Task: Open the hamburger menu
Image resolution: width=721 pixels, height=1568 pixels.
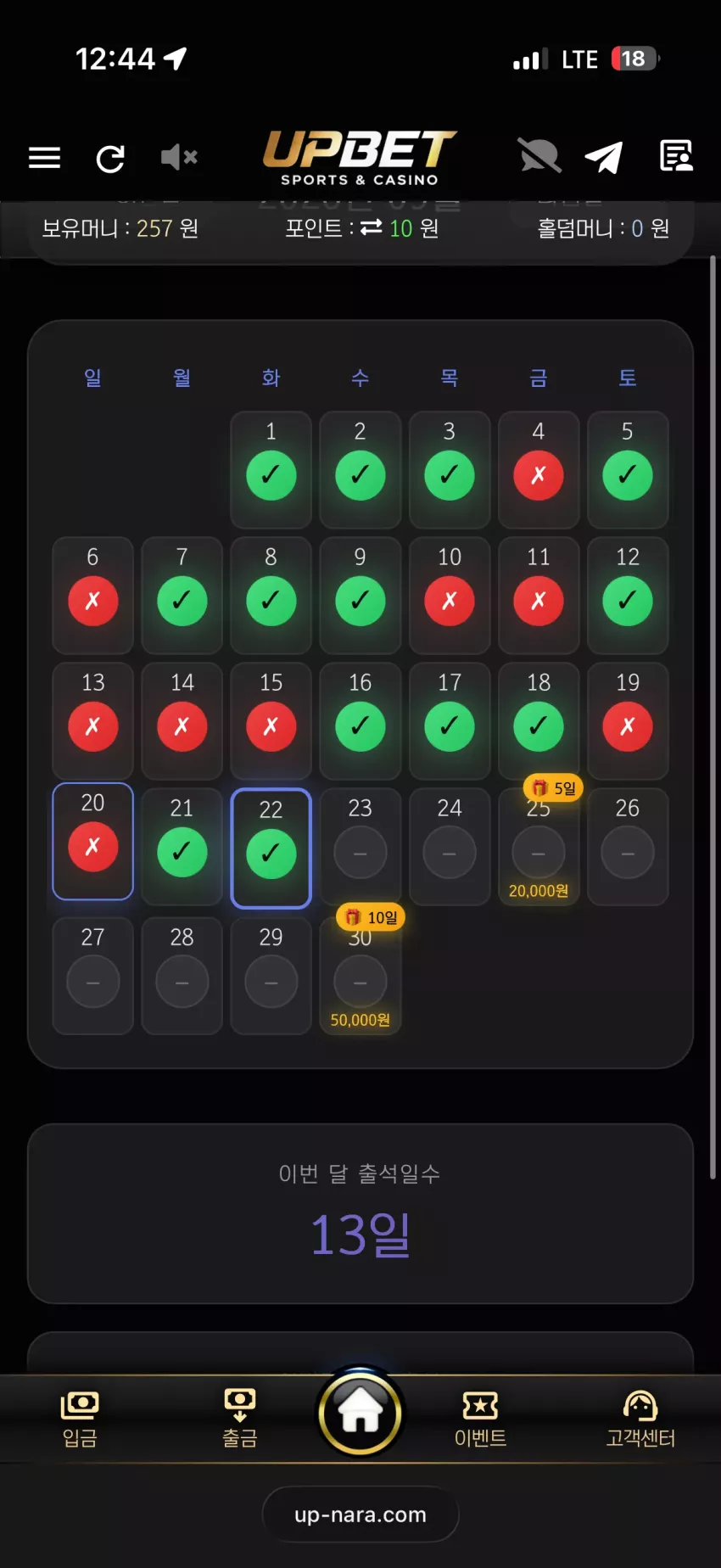Action: tap(44, 158)
